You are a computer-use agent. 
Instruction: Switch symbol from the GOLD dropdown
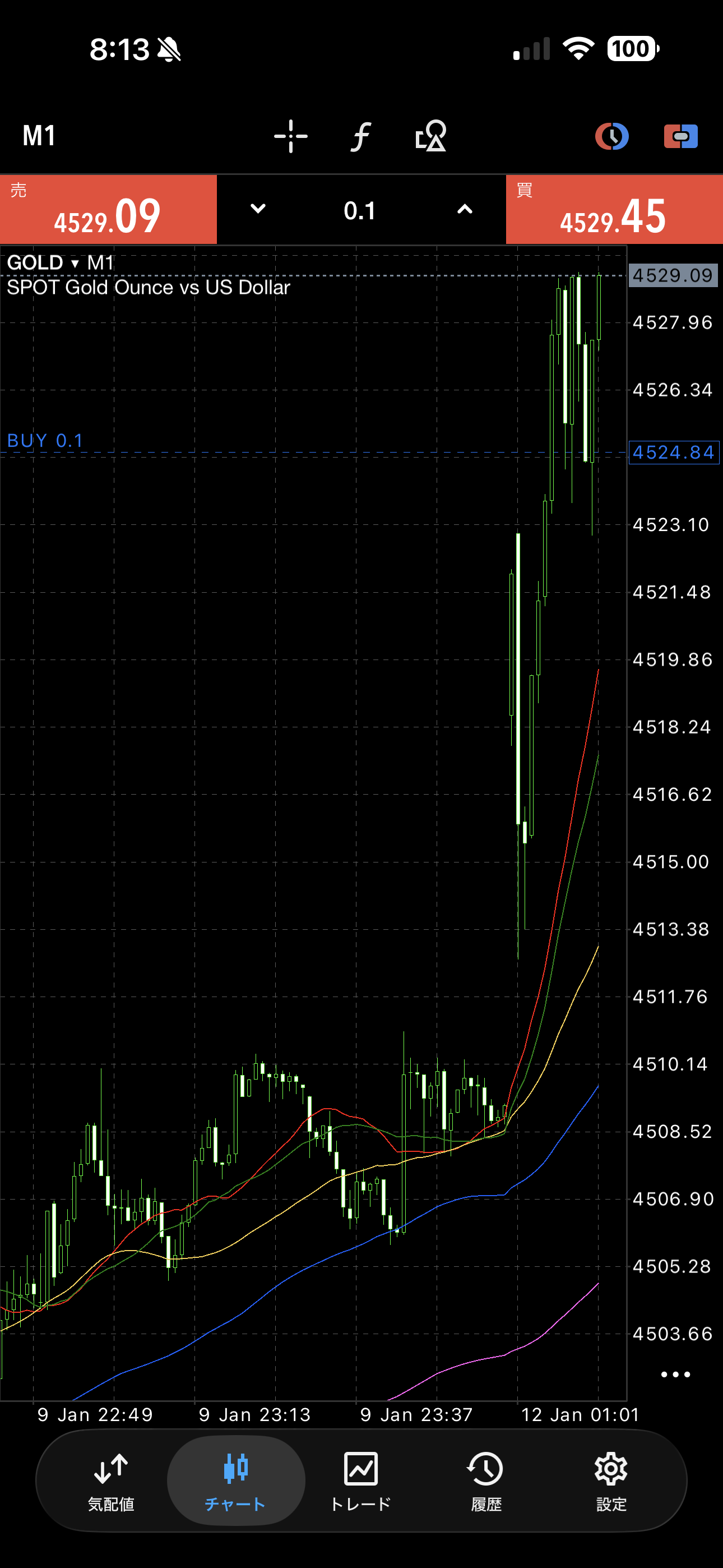coord(43,263)
